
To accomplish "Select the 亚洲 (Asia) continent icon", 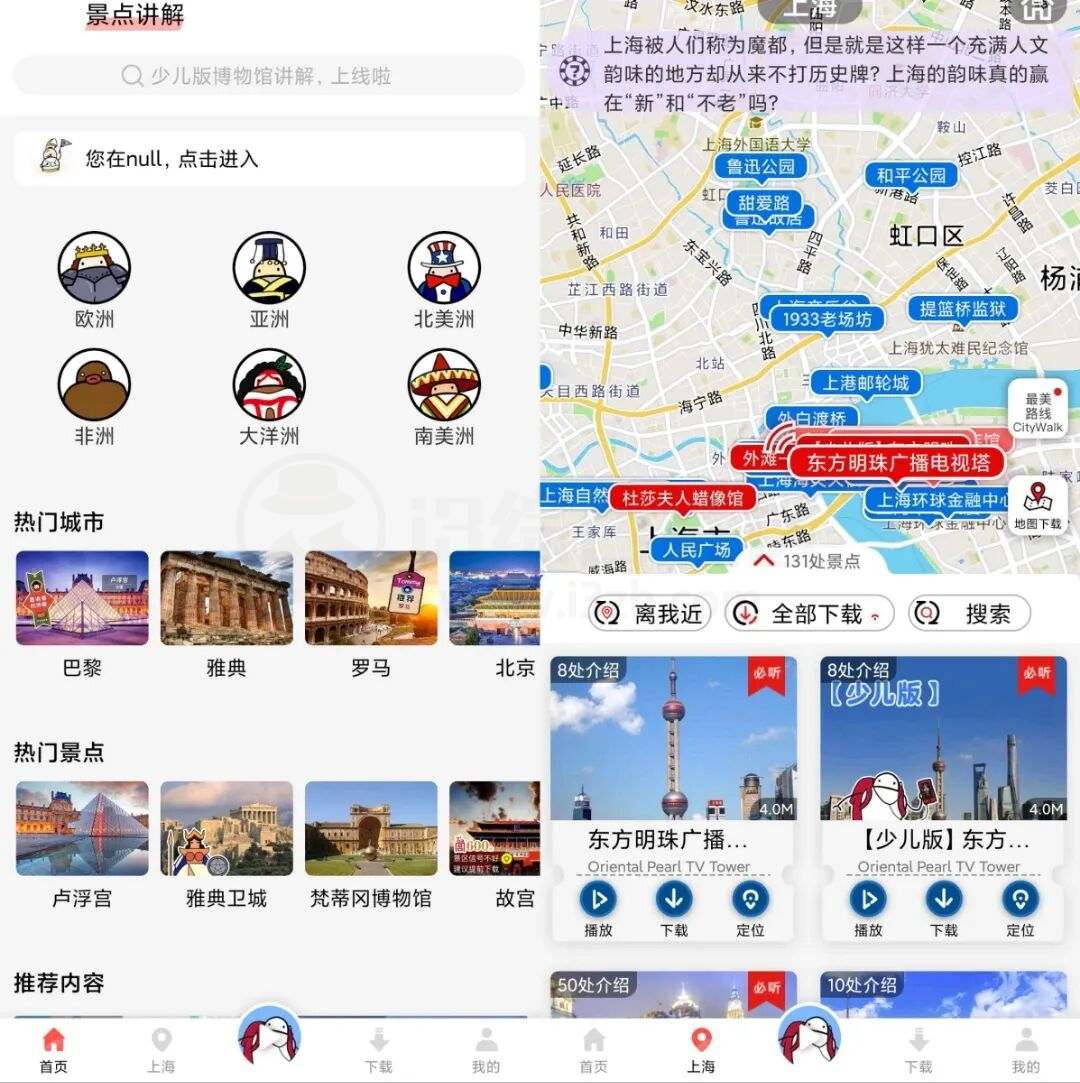I will pyautogui.click(x=268, y=267).
